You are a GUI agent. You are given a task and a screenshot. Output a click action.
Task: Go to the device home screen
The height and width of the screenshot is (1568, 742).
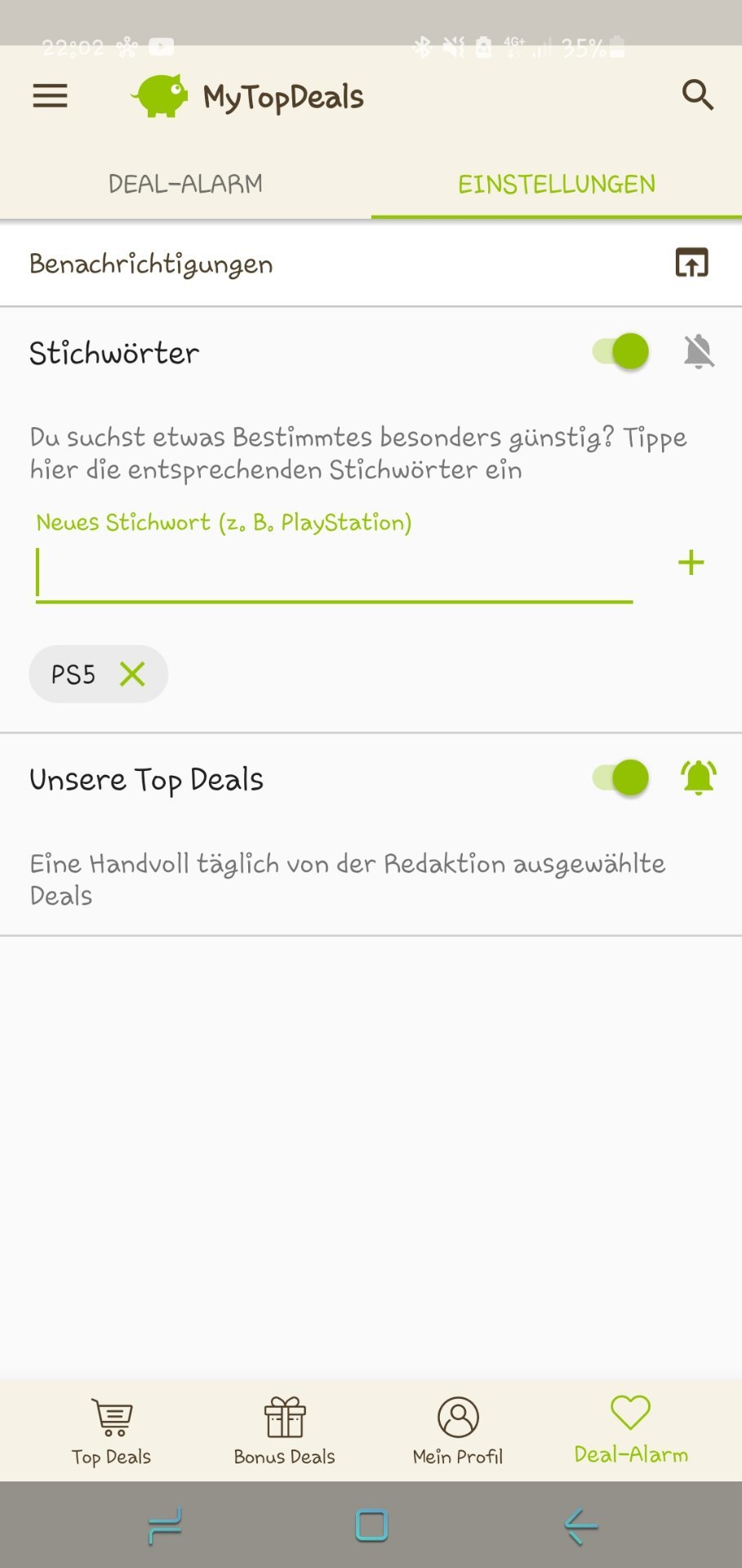click(x=371, y=1526)
